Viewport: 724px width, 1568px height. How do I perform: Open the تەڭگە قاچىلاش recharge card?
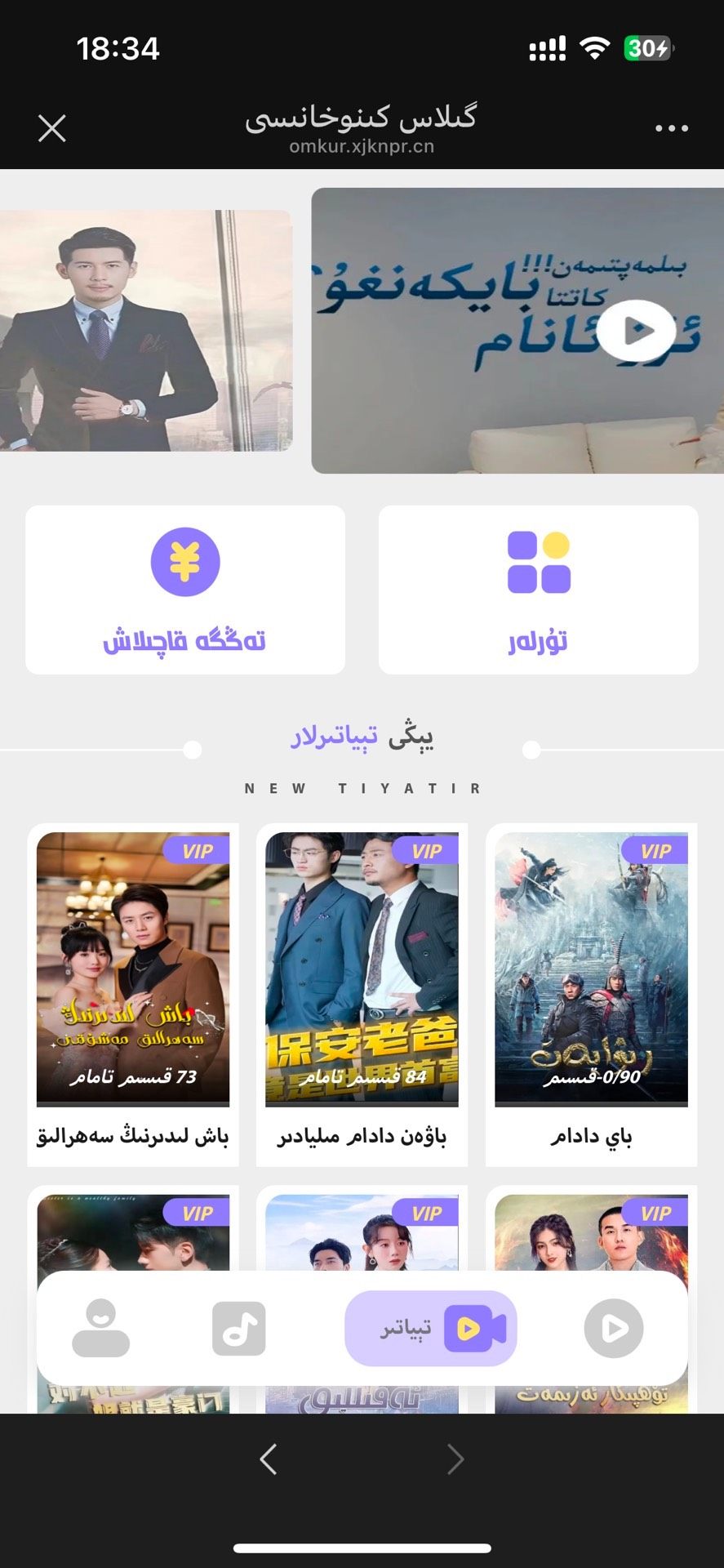(x=185, y=590)
